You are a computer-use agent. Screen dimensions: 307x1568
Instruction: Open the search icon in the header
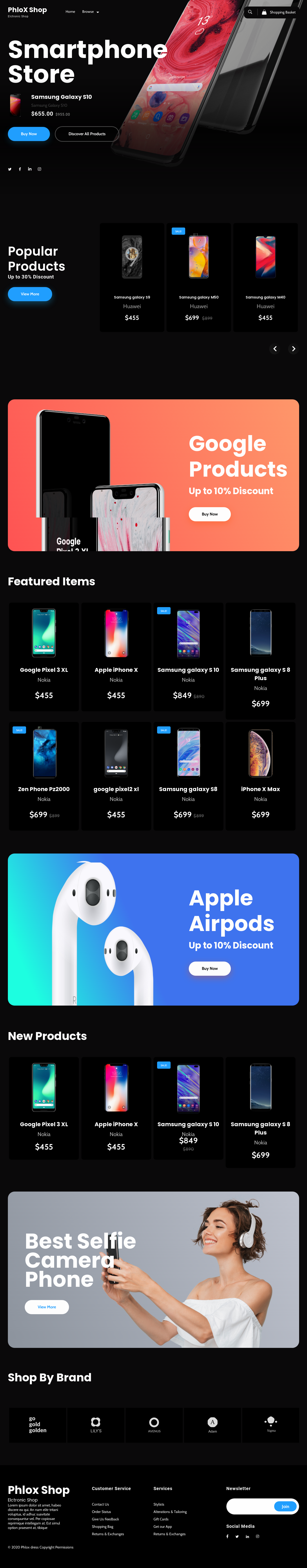click(x=250, y=11)
